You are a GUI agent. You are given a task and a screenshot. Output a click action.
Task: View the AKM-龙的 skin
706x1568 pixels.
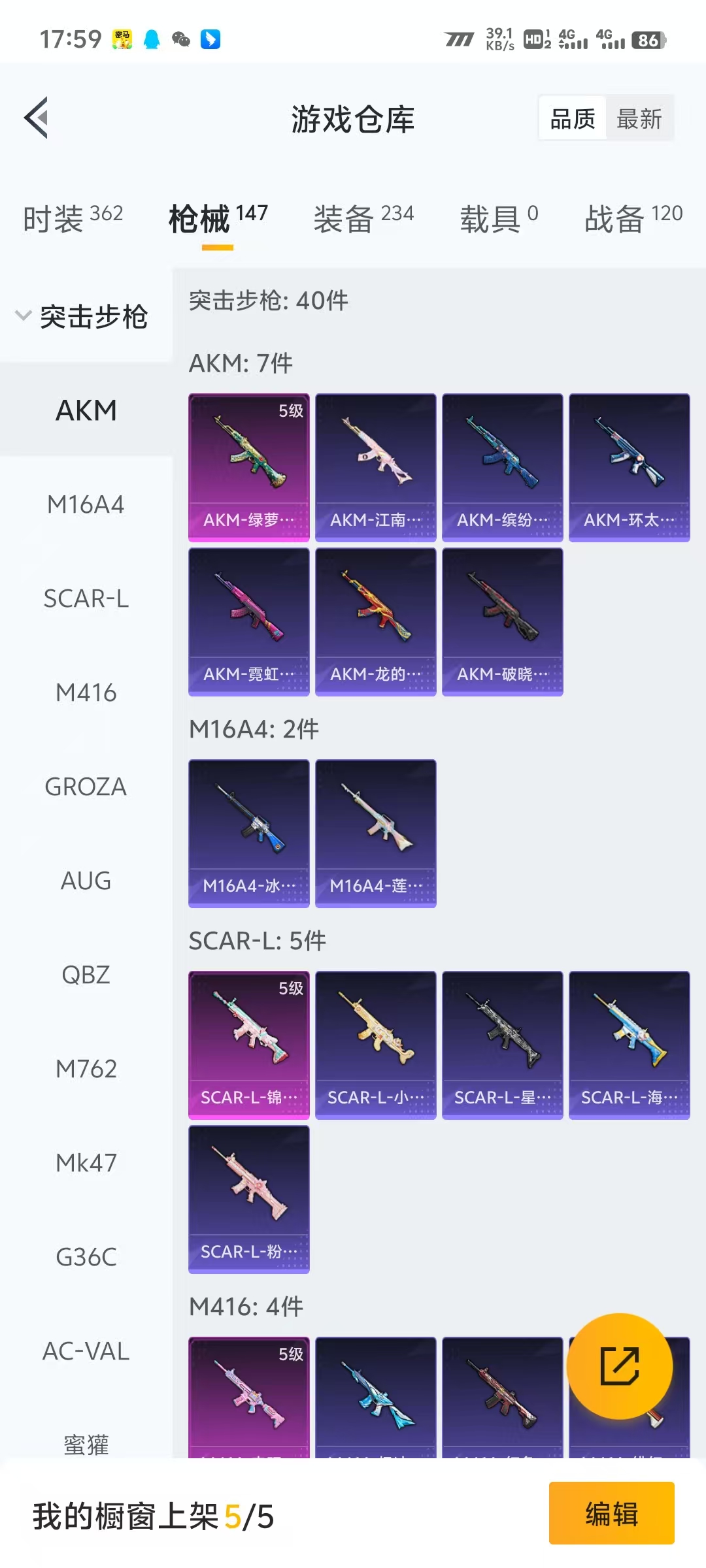tap(376, 621)
